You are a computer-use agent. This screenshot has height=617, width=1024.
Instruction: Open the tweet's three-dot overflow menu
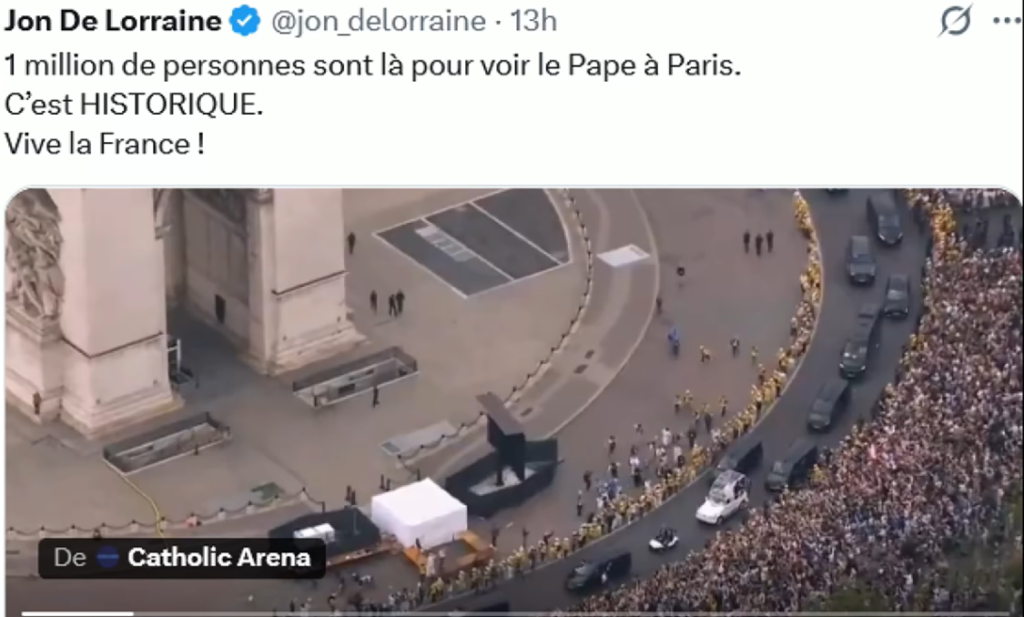point(1008,21)
